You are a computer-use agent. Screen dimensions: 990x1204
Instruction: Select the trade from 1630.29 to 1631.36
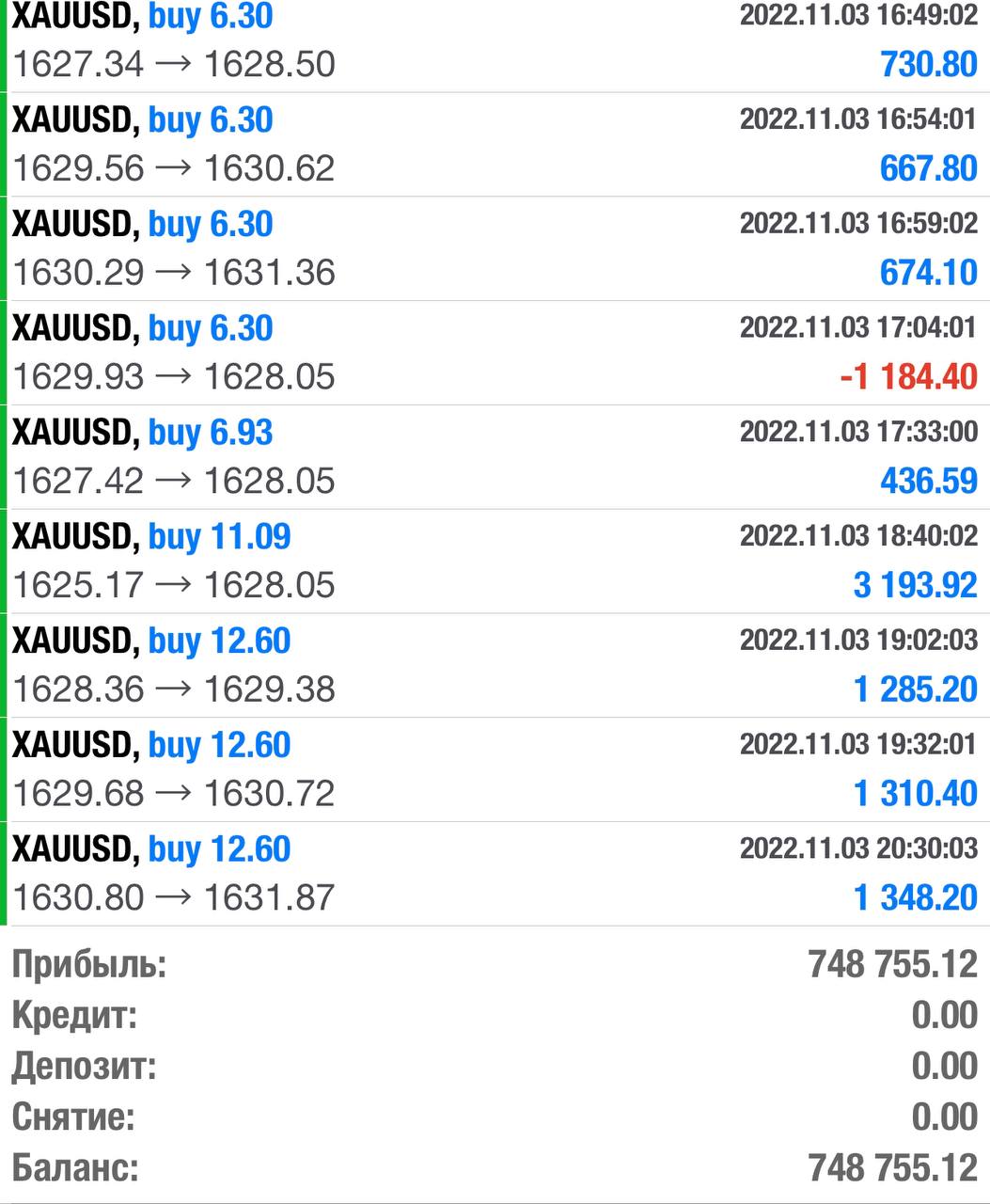[495, 249]
